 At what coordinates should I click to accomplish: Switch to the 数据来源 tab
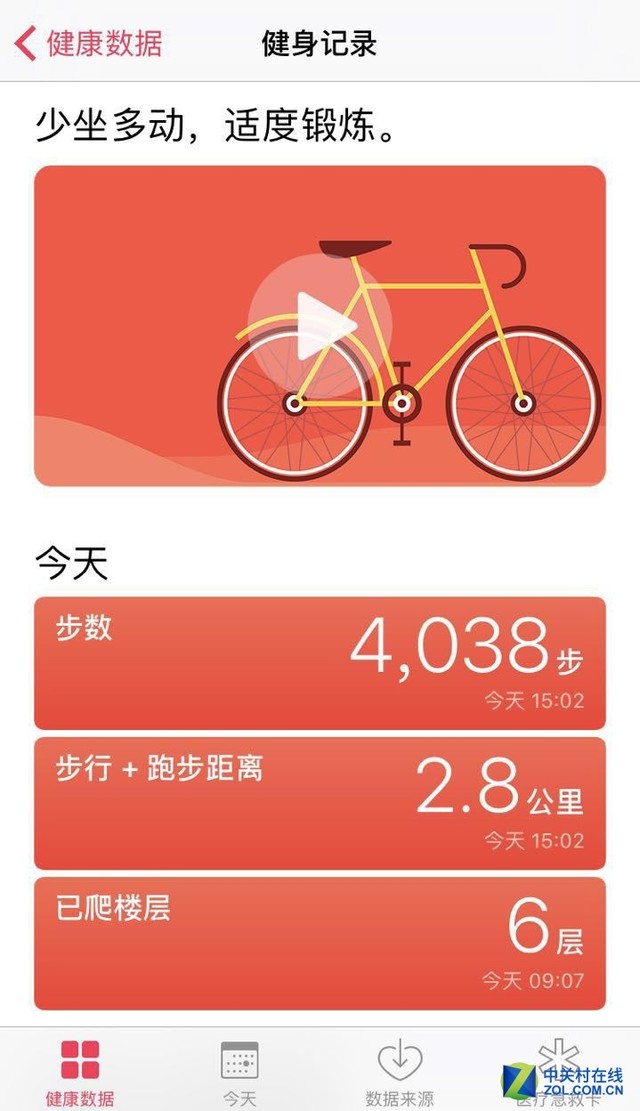(x=400, y=1072)
